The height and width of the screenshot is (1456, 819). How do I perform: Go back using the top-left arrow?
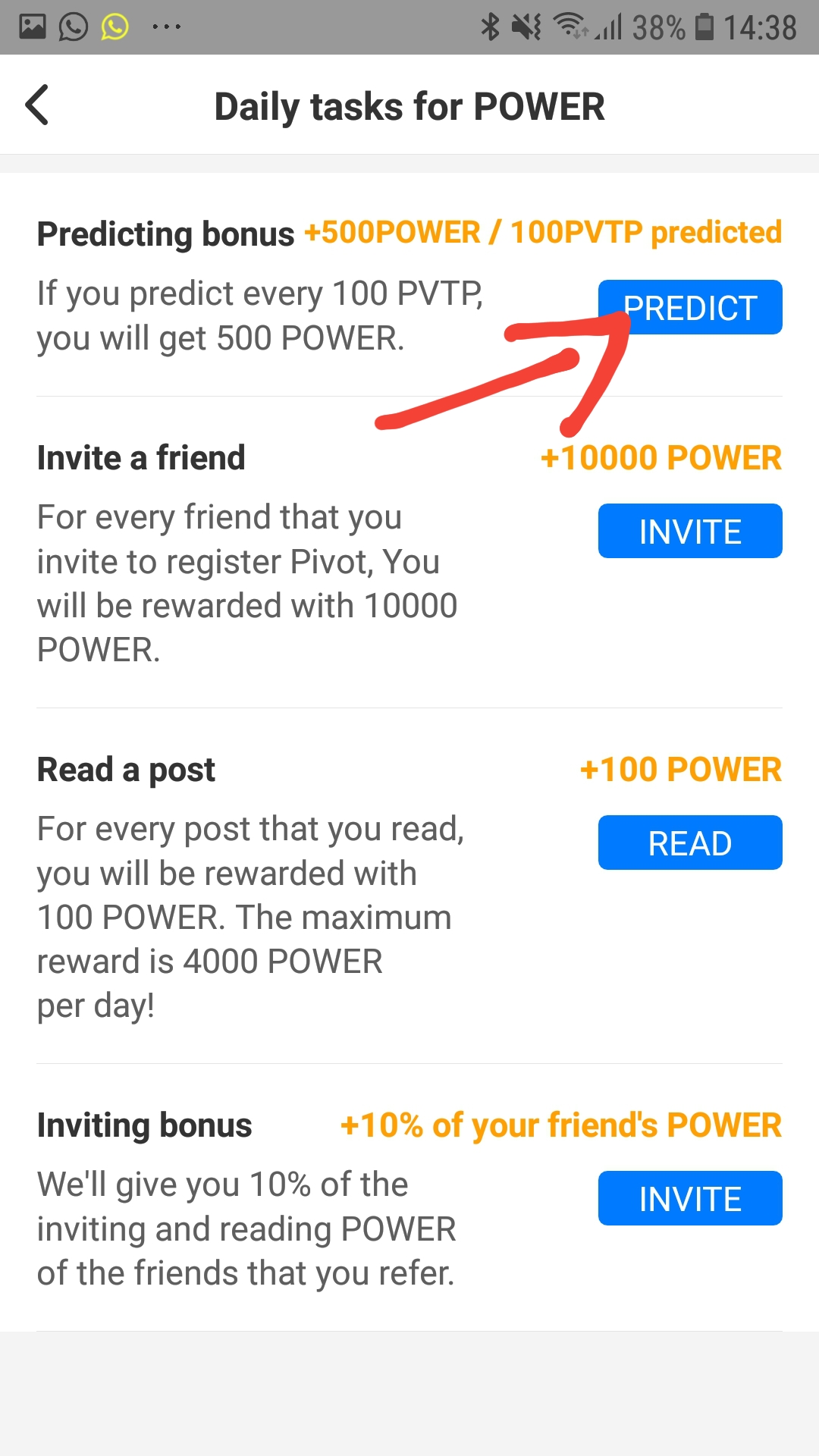tap(37, 105)
